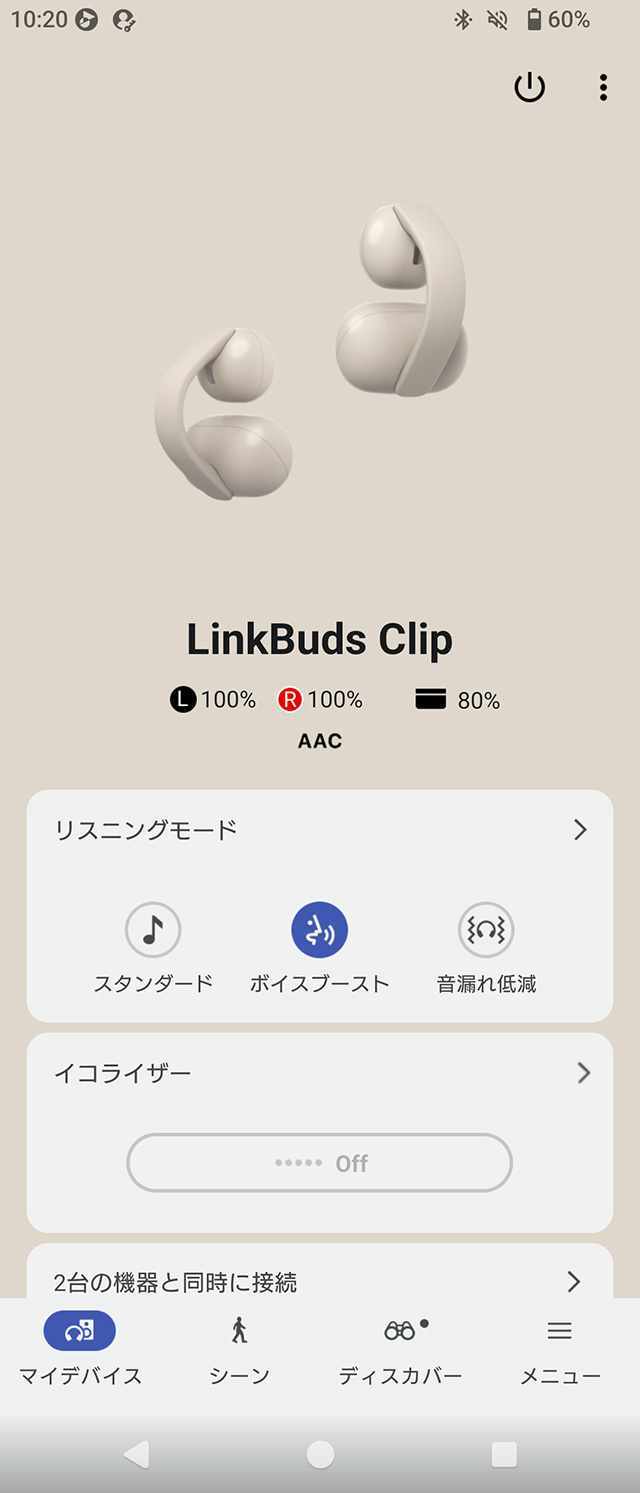Switch to the マイデバイス tab
640x1493 pixels.
point(80,1349)
